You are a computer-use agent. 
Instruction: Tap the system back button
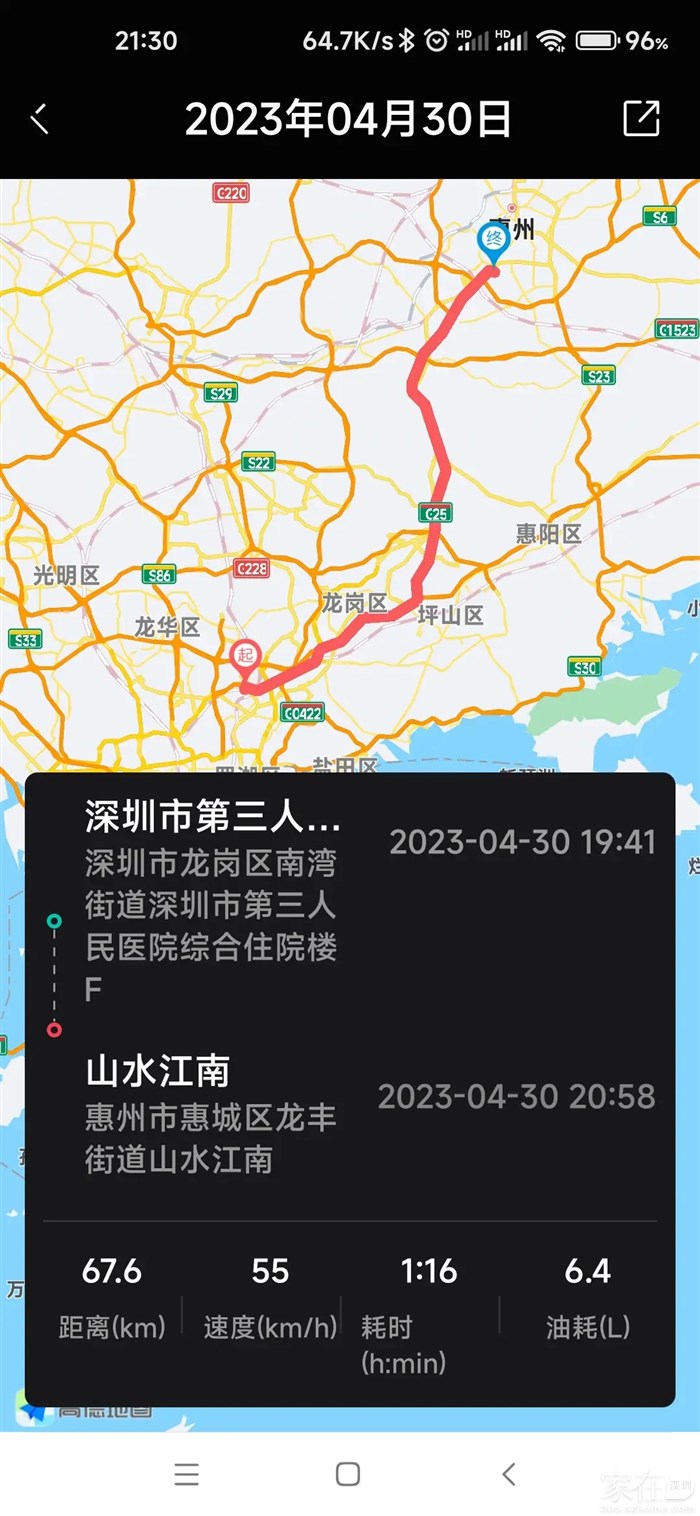509,1473
